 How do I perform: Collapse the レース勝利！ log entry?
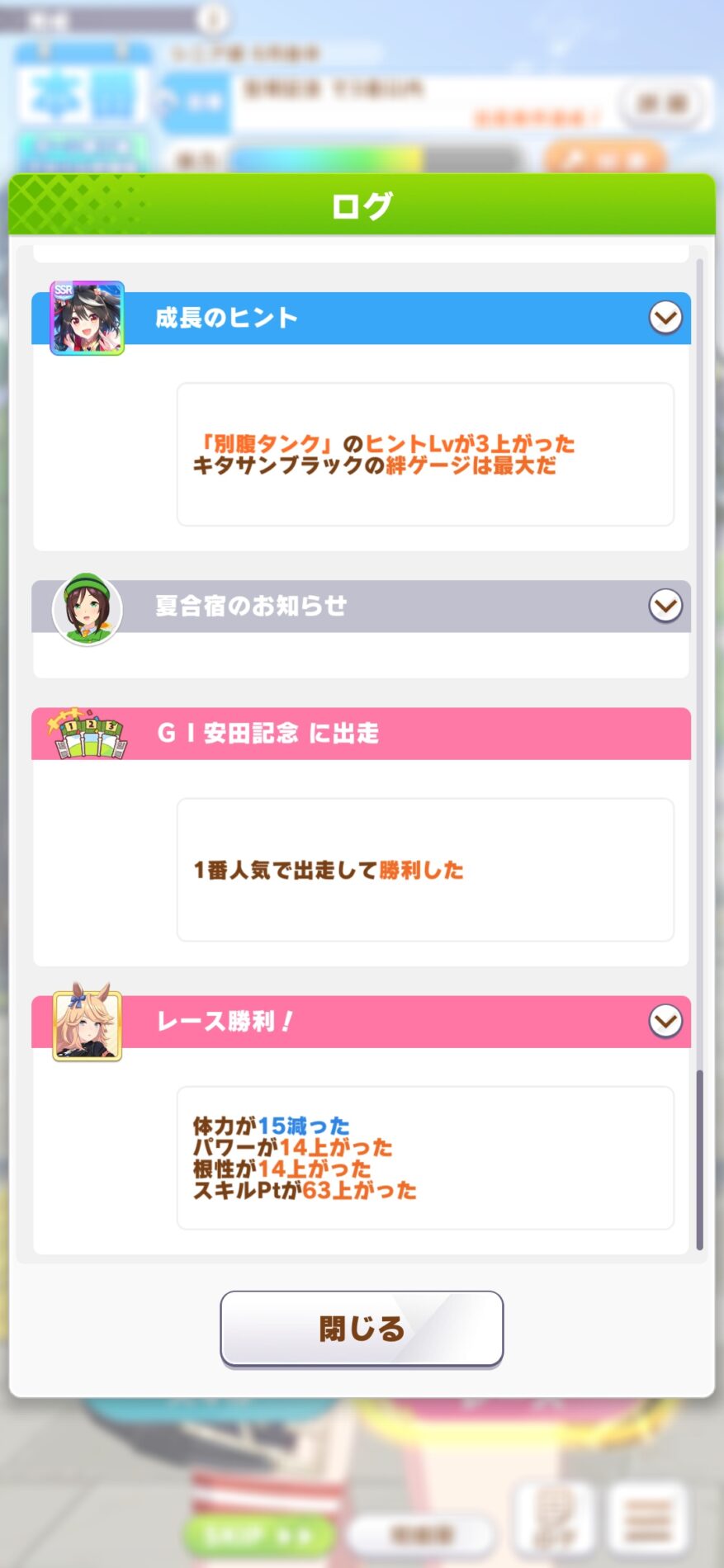(665, 1022)
